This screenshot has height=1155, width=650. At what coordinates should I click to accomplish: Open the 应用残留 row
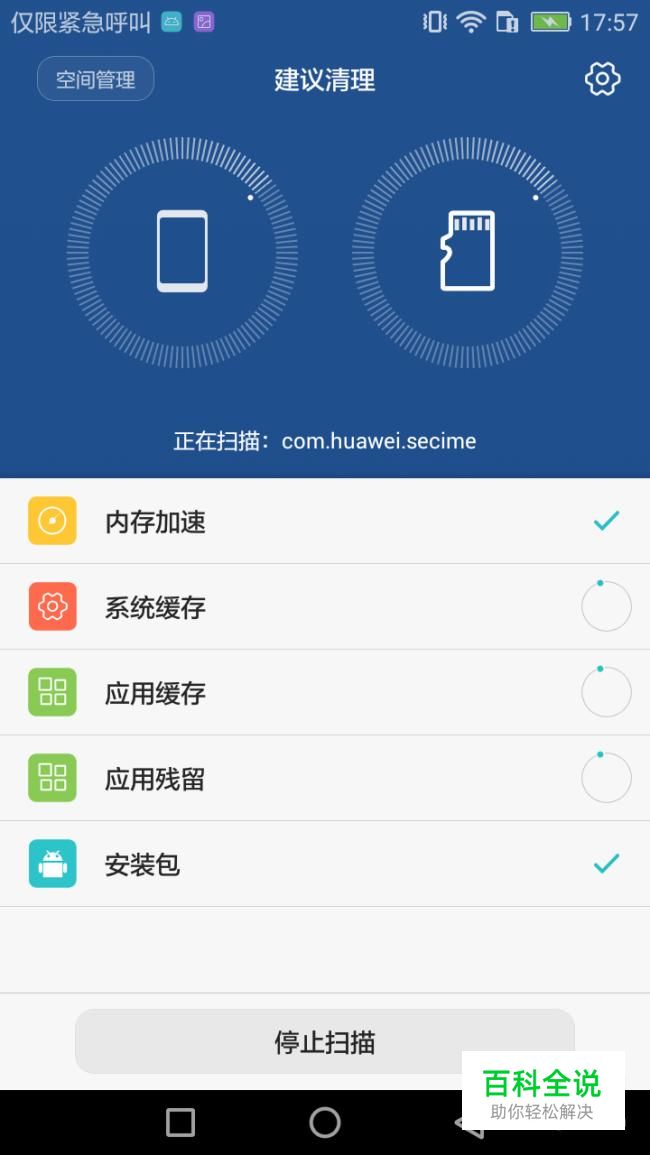pyautogui.click(x=325, y=779)
